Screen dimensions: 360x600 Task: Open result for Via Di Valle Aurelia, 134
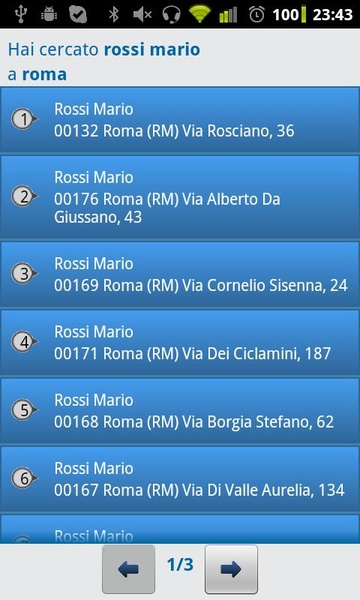click(180, 479)
